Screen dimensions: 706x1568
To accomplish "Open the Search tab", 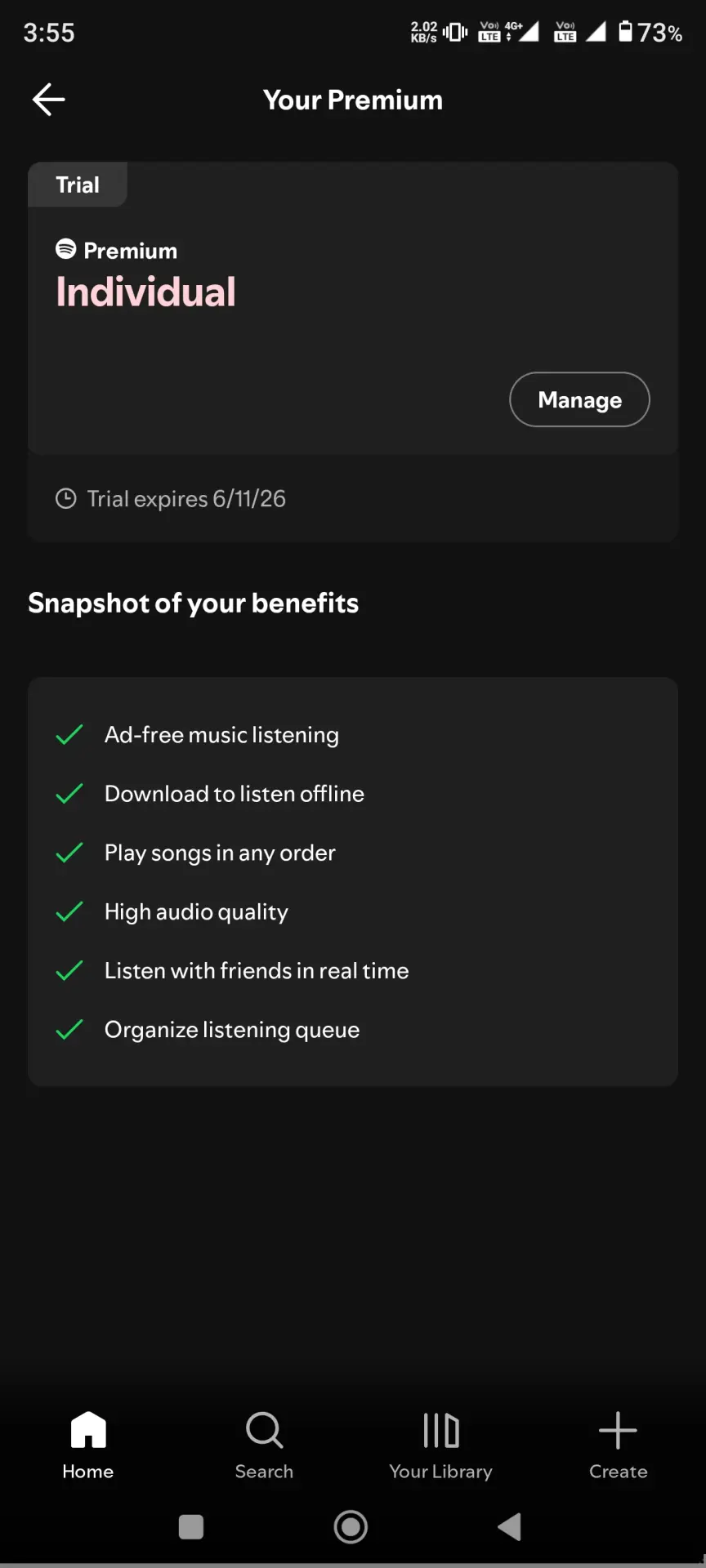I will click(264, 1445).
